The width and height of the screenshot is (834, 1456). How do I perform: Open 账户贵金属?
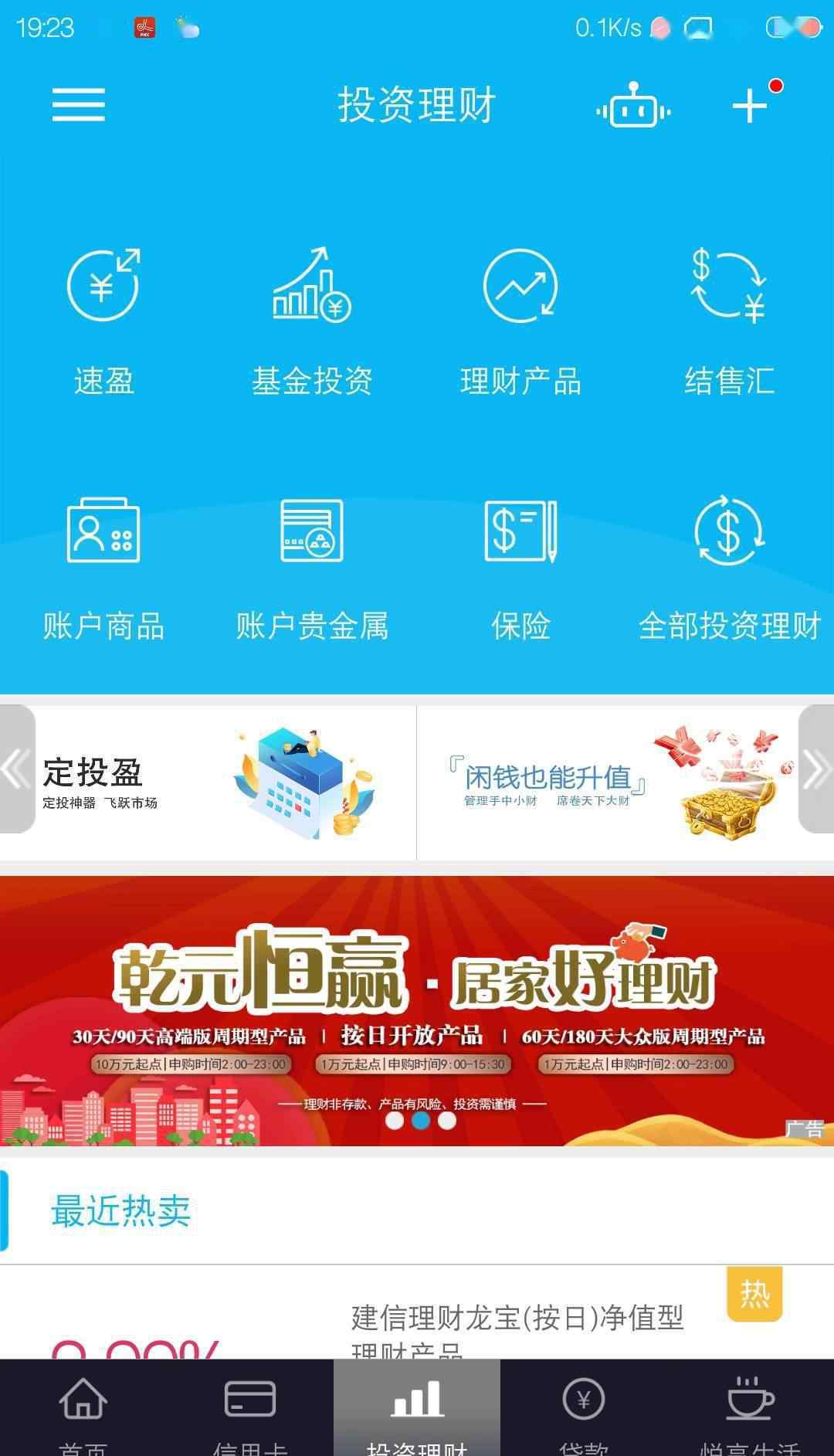(312, 569)
